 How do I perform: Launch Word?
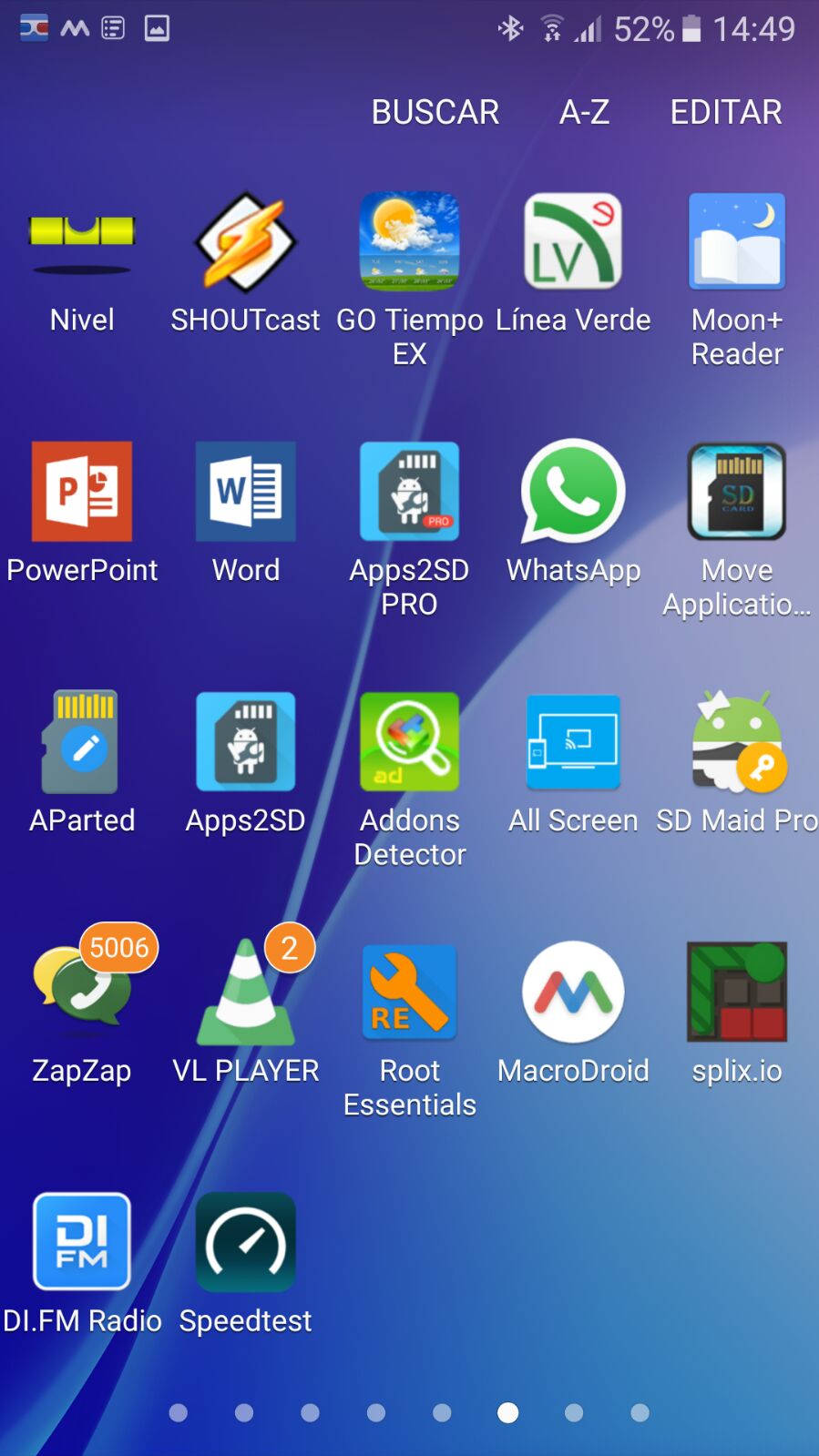coord(245,492)
